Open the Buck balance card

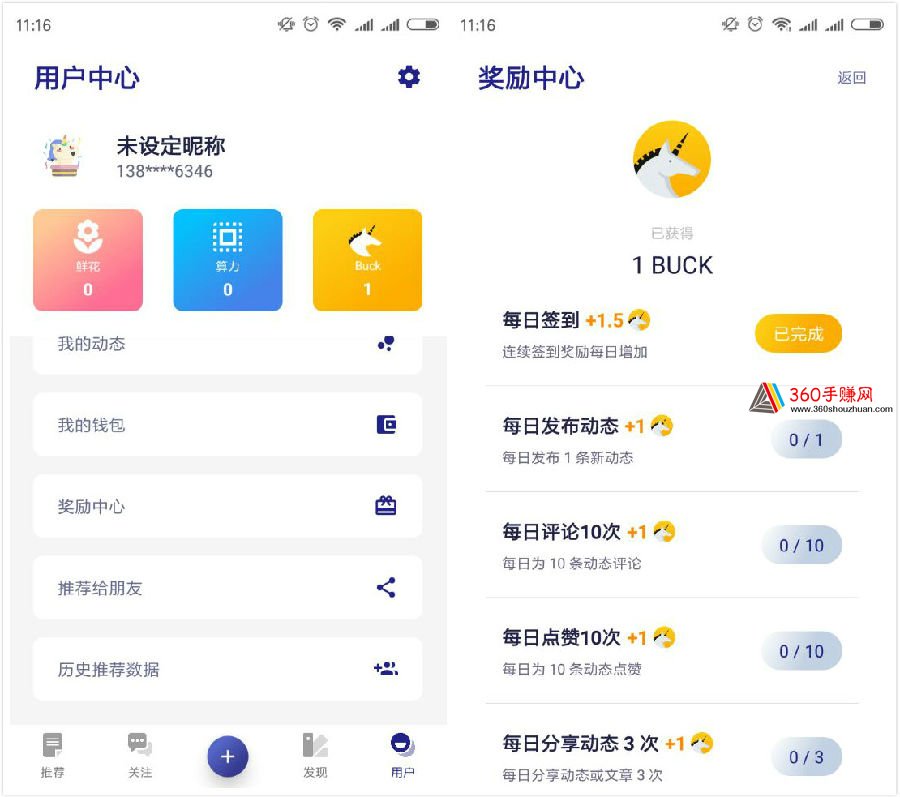click(367, 260)
